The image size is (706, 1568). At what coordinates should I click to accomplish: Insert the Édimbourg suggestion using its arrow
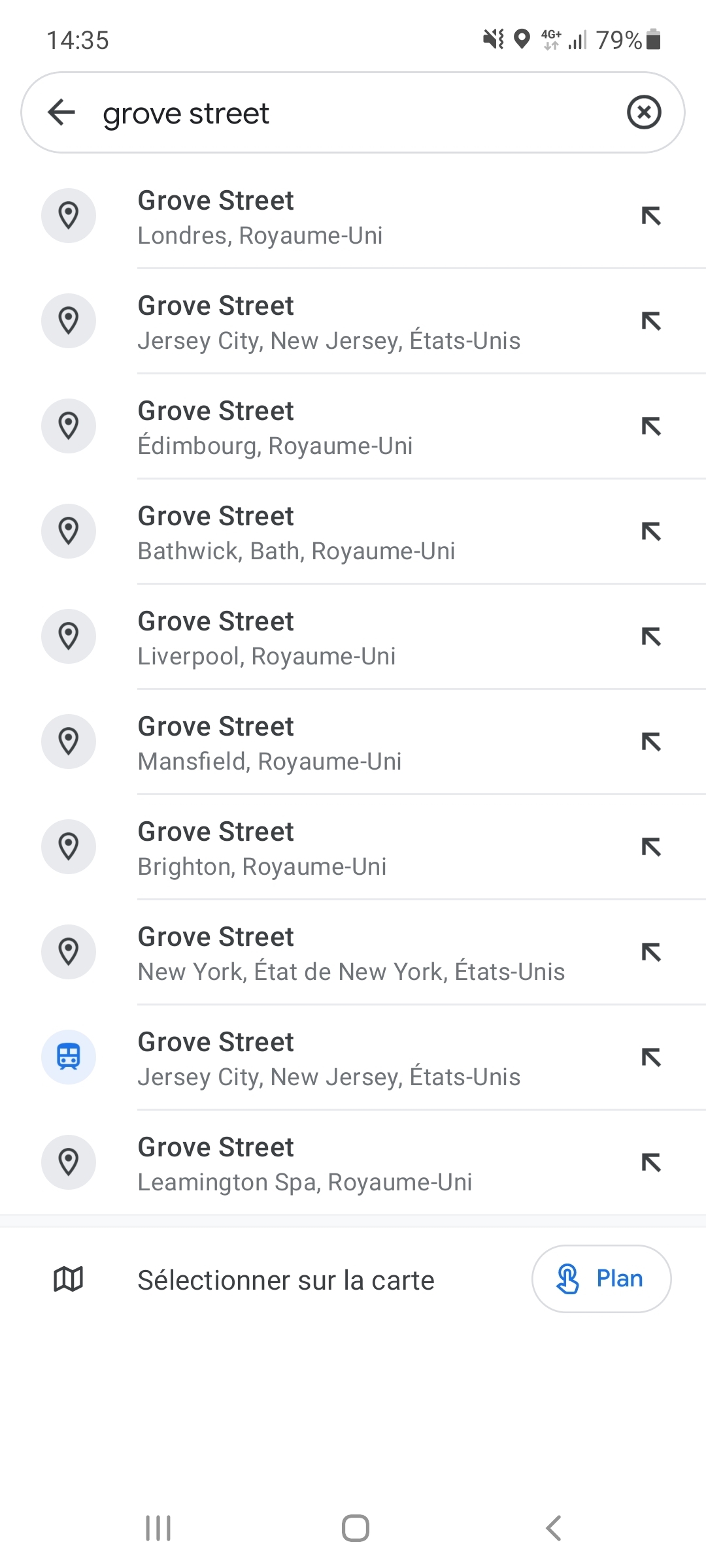(651, 427)
